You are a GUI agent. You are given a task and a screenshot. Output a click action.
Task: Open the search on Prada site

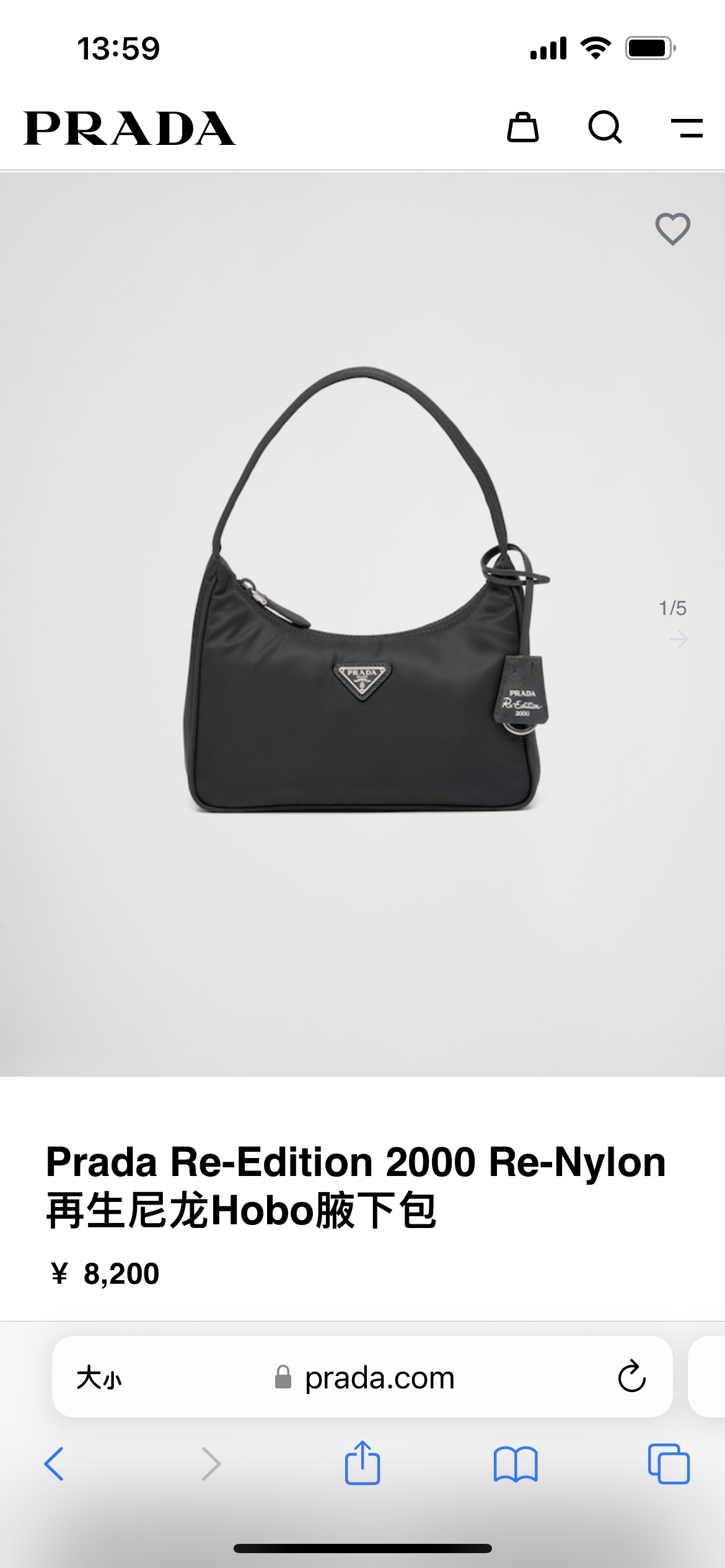pyautogui.click(x=604, y=128)
